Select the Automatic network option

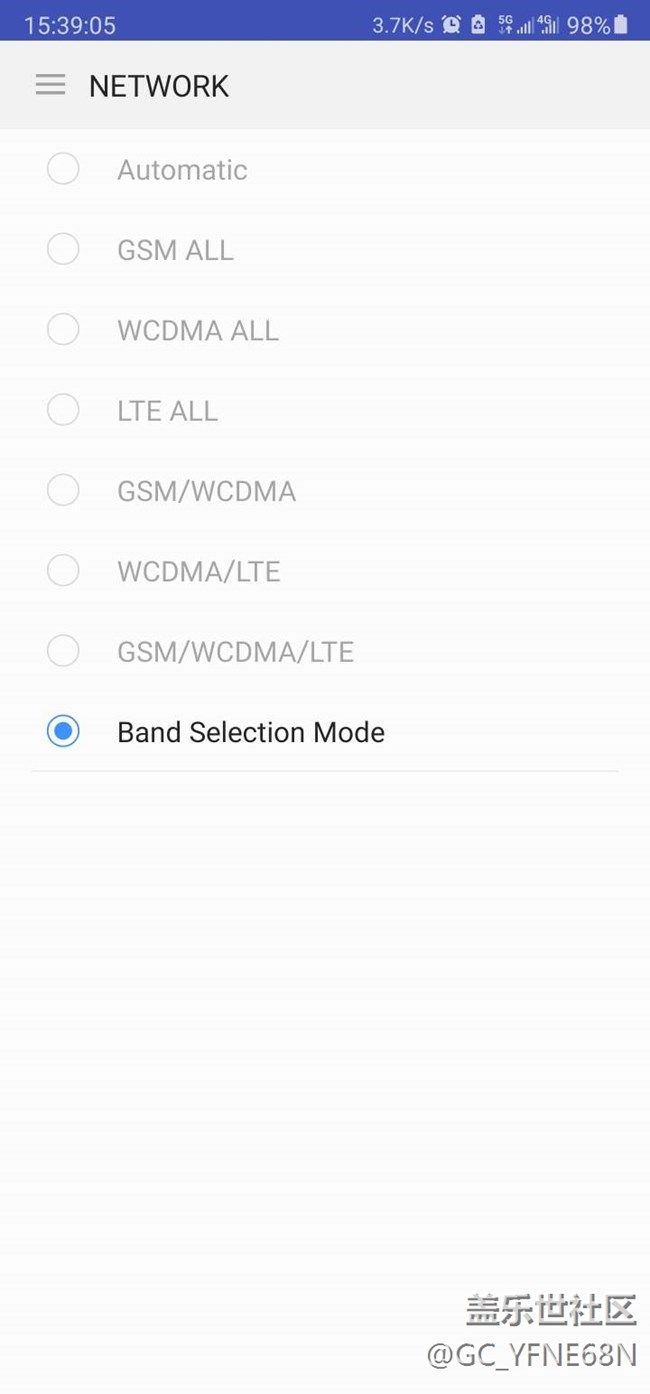[63, 169]
